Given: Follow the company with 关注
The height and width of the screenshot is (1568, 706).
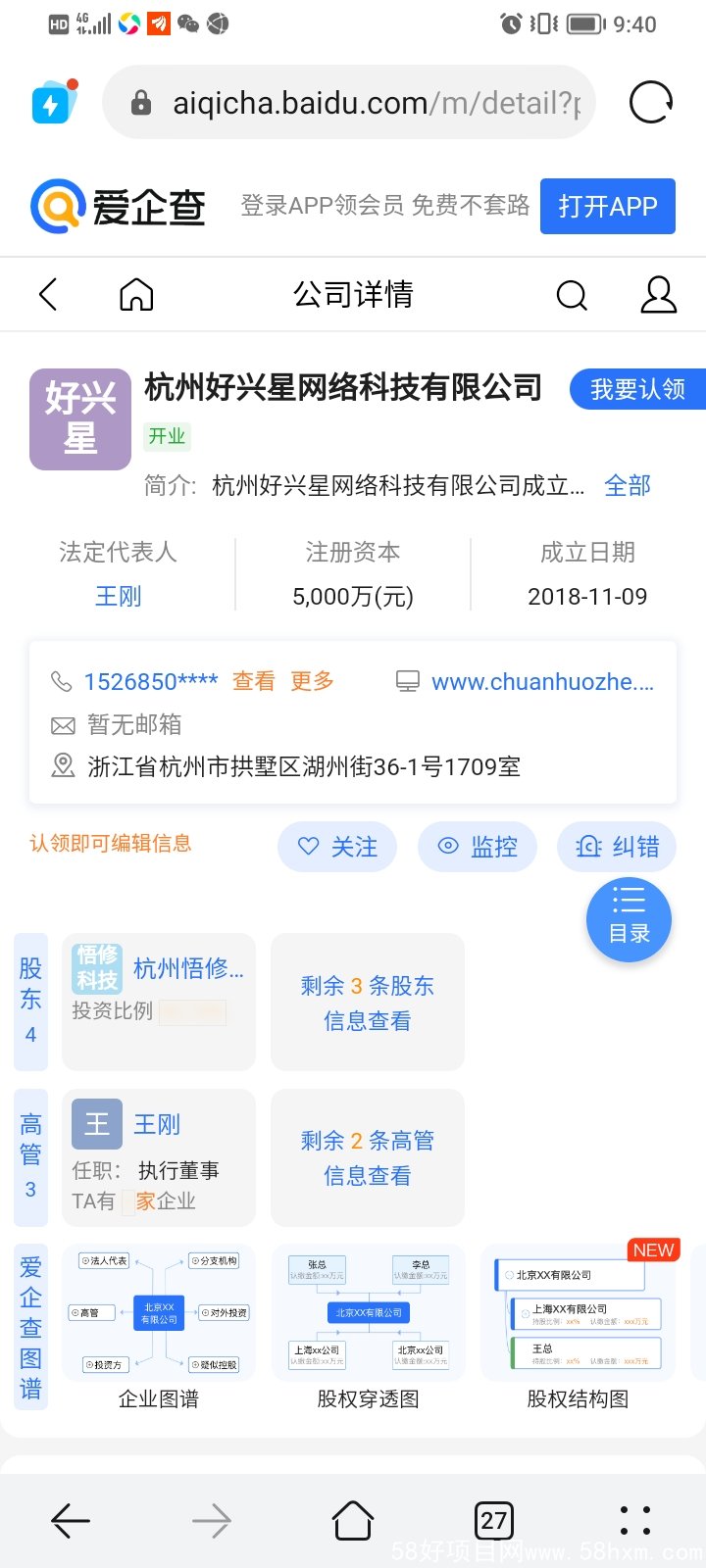Looking at the screenshot, I should point(337,847).
